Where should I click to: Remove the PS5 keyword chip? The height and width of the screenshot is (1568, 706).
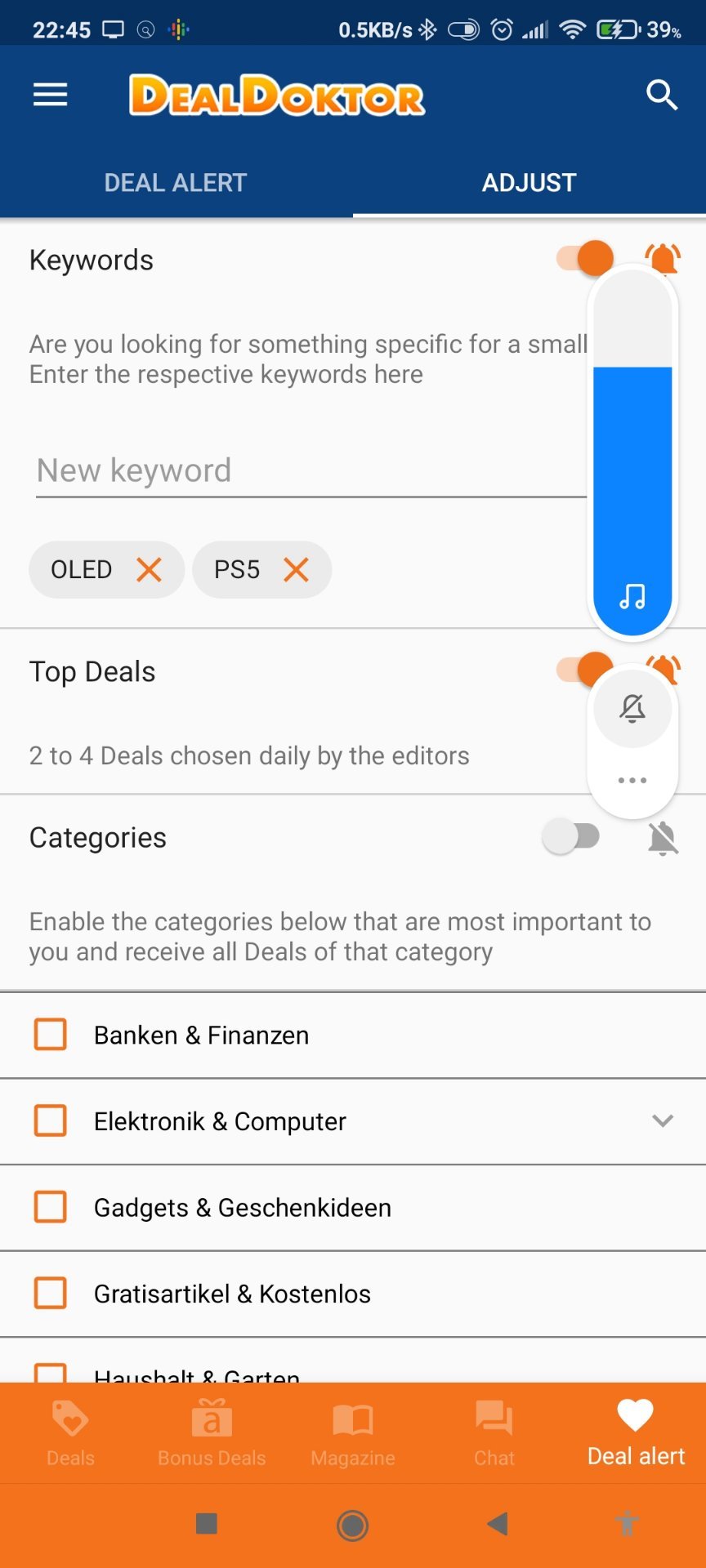coord(296,569)
